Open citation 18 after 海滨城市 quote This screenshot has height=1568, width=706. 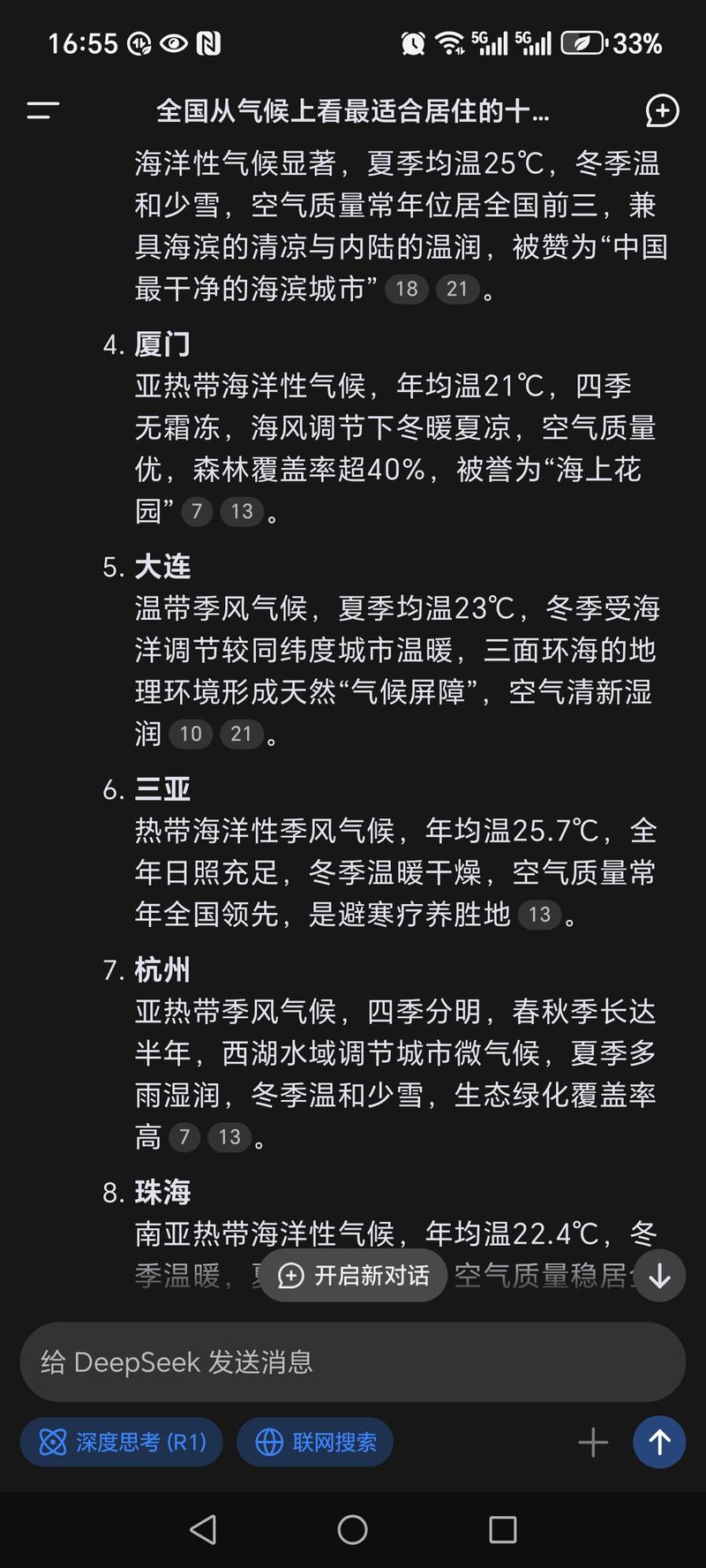[x=407, y=289]
